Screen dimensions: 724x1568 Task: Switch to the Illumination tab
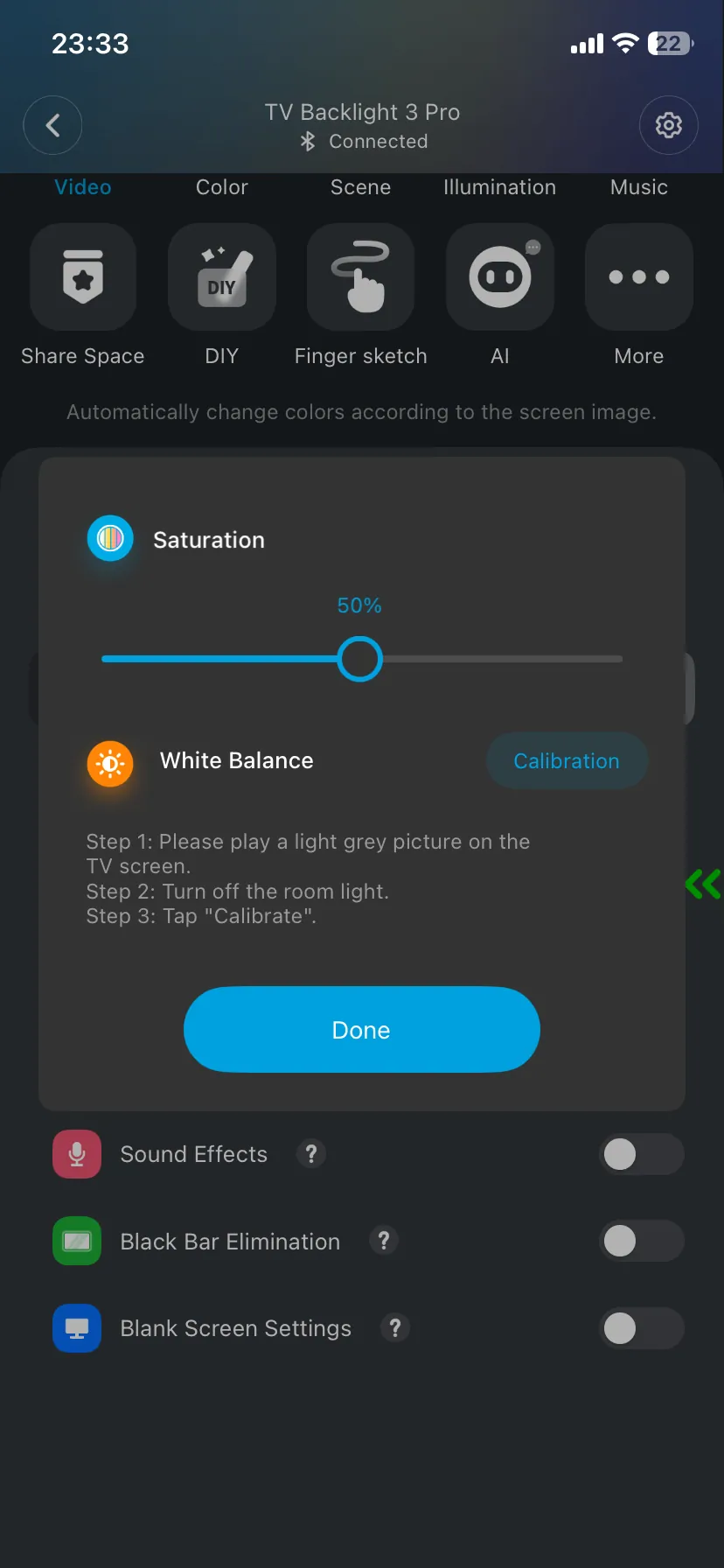[499, 187]
